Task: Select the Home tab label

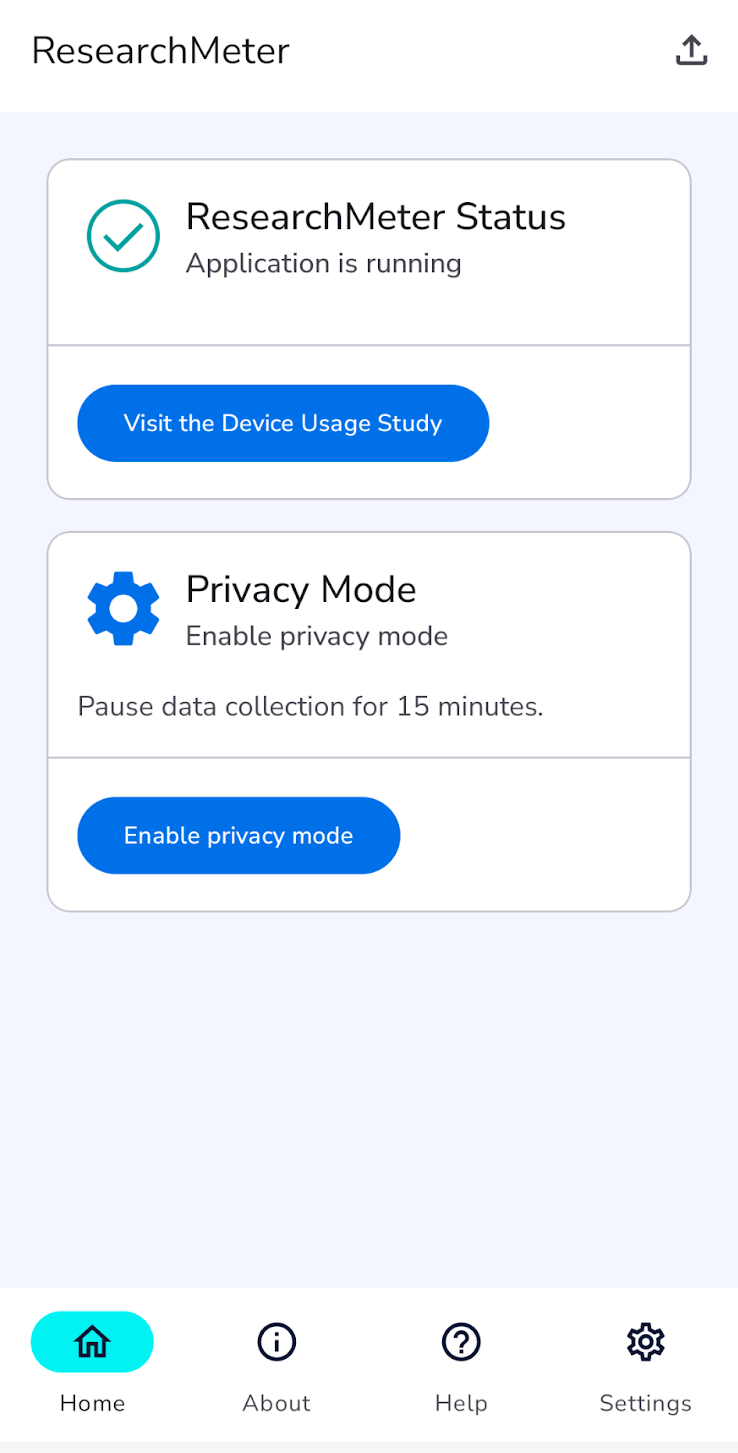Action: 92,1403
